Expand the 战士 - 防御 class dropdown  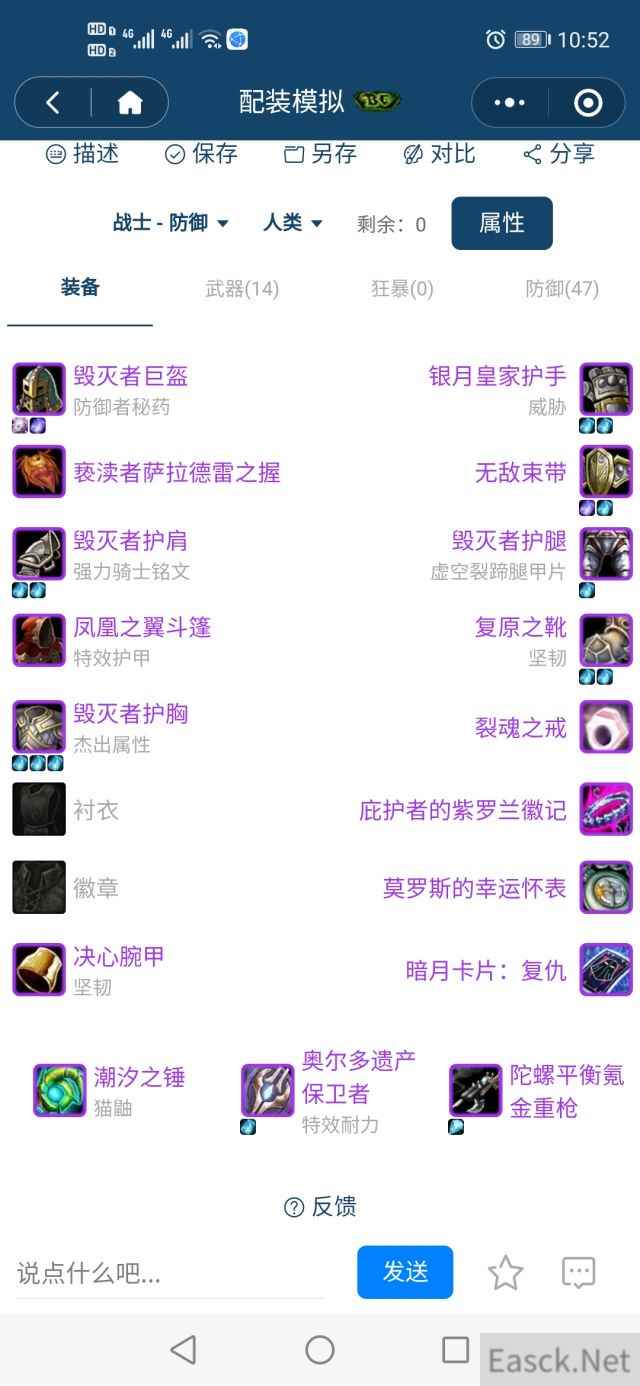(171, 223)
